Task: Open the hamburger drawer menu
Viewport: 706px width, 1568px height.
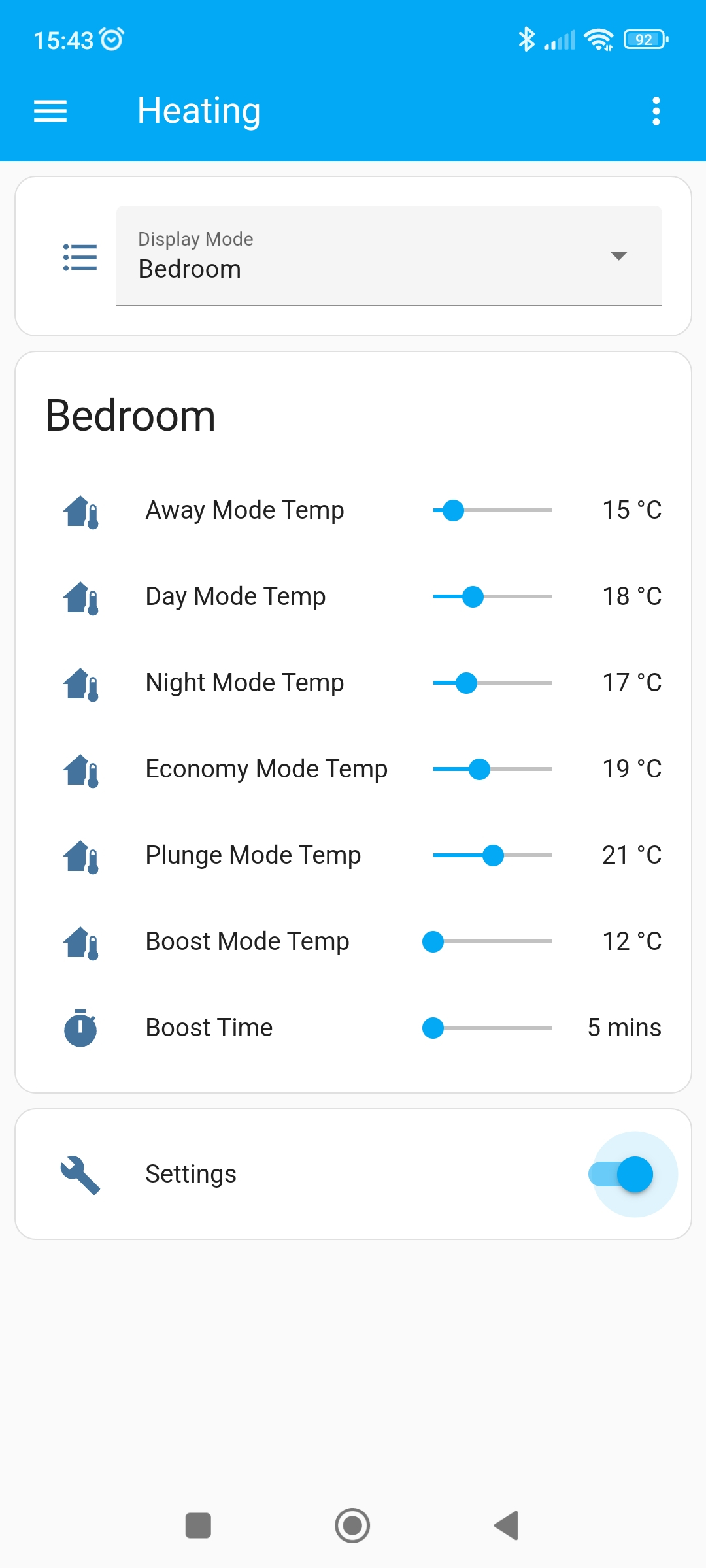Action: [50, 111]
